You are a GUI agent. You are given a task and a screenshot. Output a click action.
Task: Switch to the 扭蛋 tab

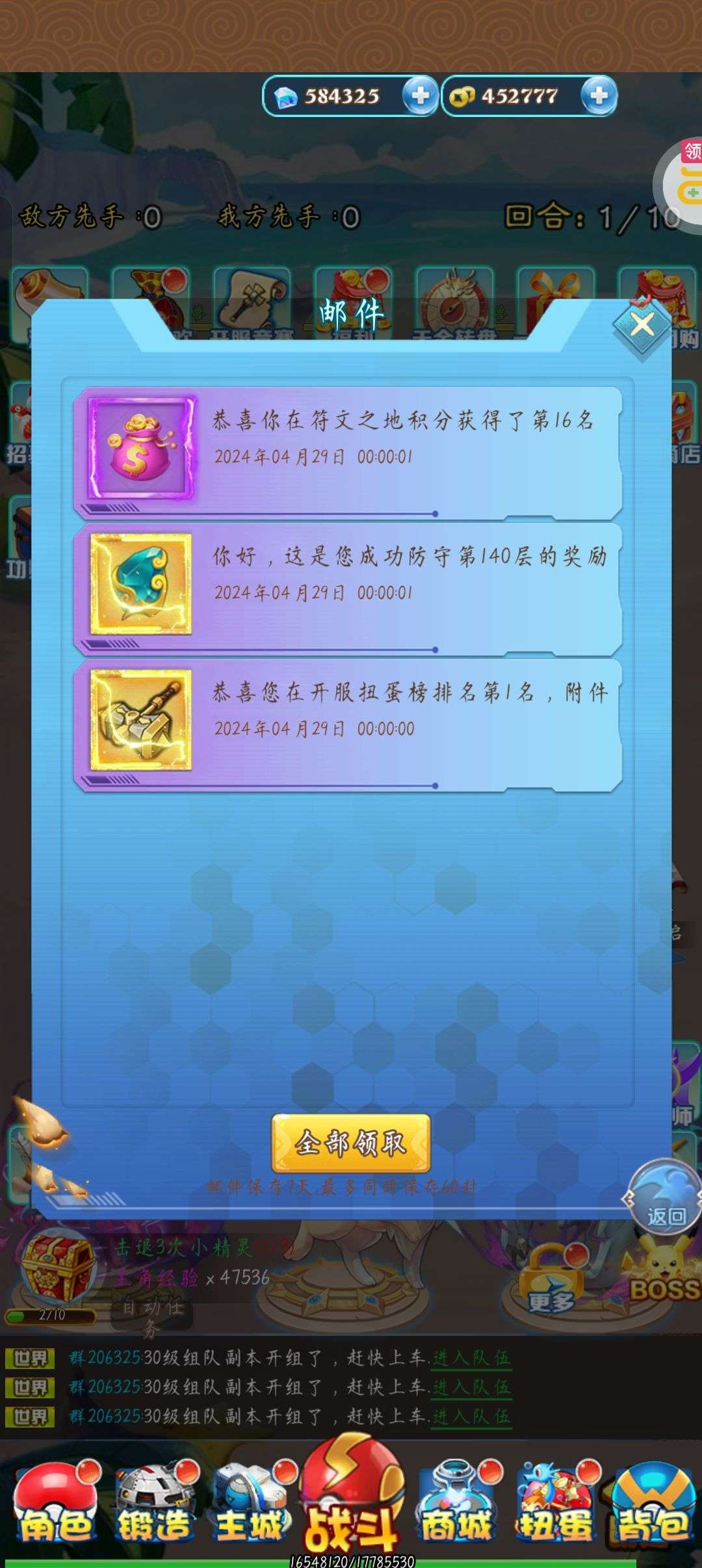click(x=556, y=1509)
